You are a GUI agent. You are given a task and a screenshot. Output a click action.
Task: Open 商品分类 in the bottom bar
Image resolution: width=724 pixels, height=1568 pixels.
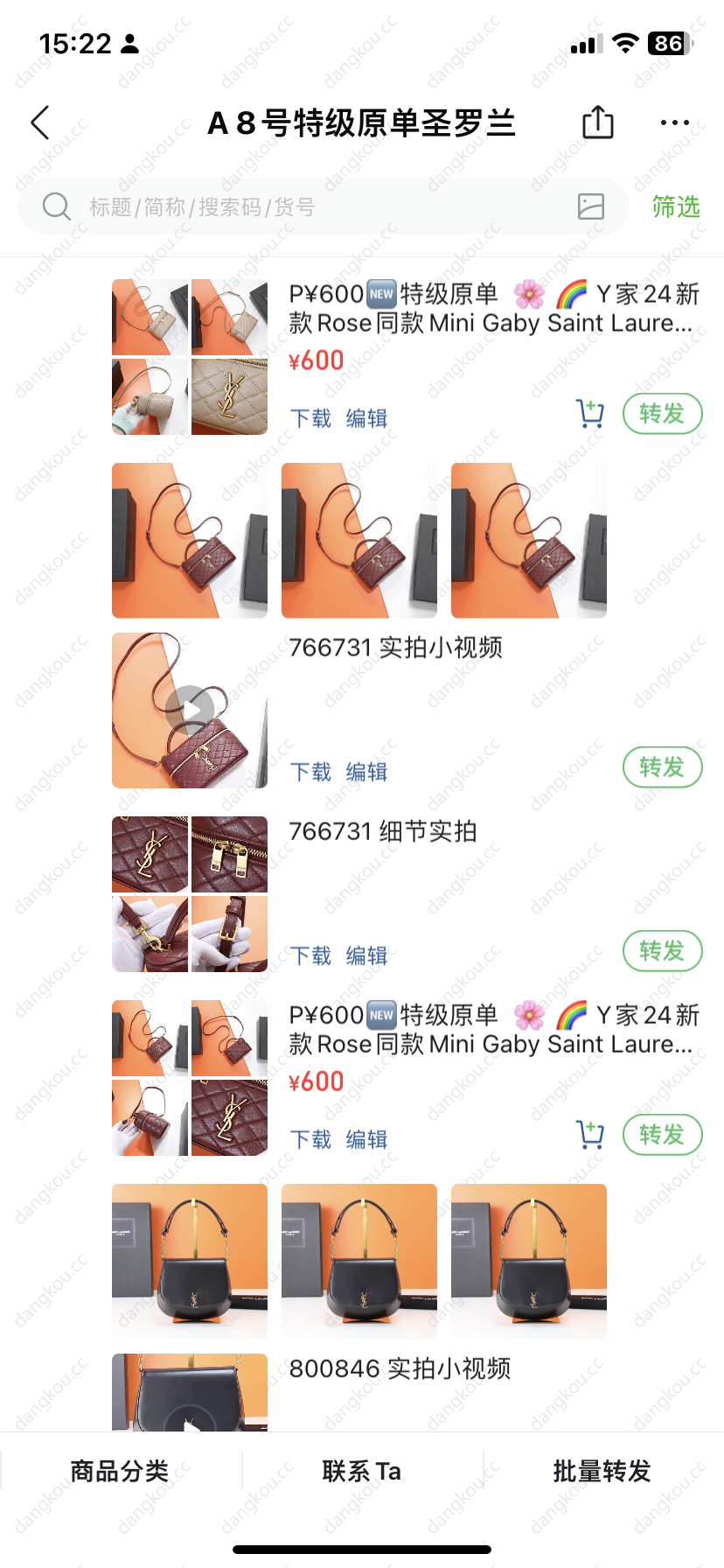120,1471
